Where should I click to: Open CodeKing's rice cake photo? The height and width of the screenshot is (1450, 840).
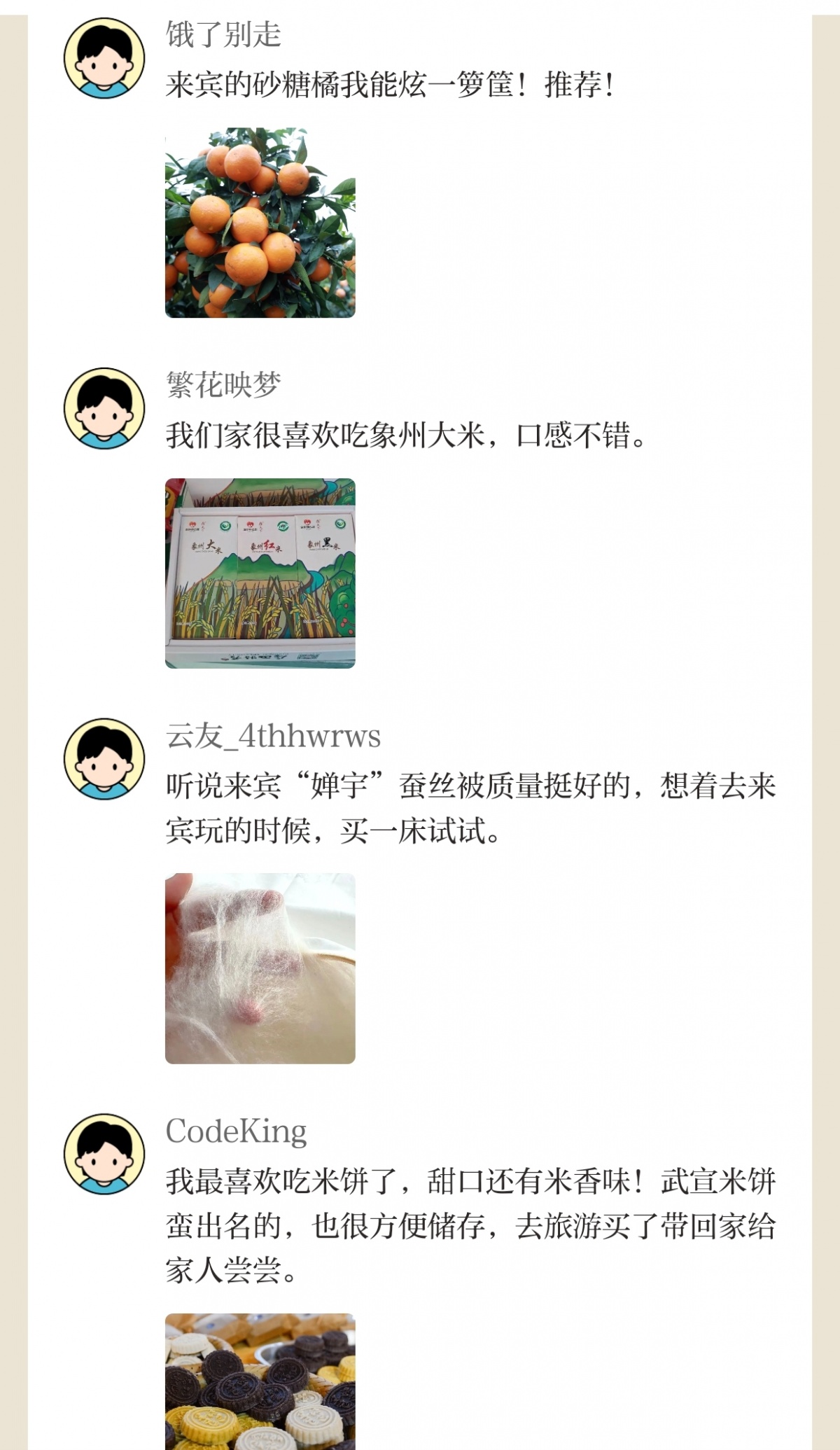pos(260,1381)
